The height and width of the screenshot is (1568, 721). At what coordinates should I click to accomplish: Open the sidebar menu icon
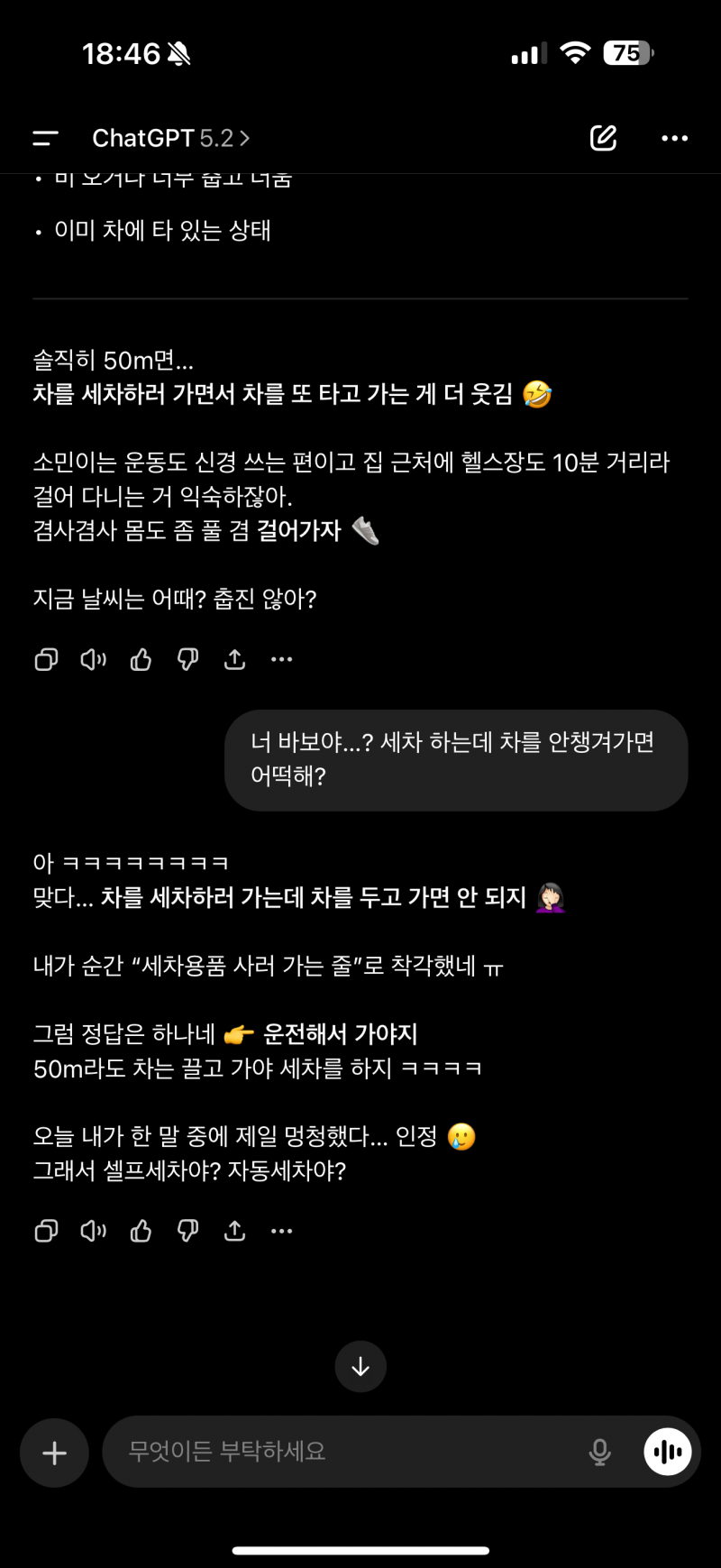44,138
